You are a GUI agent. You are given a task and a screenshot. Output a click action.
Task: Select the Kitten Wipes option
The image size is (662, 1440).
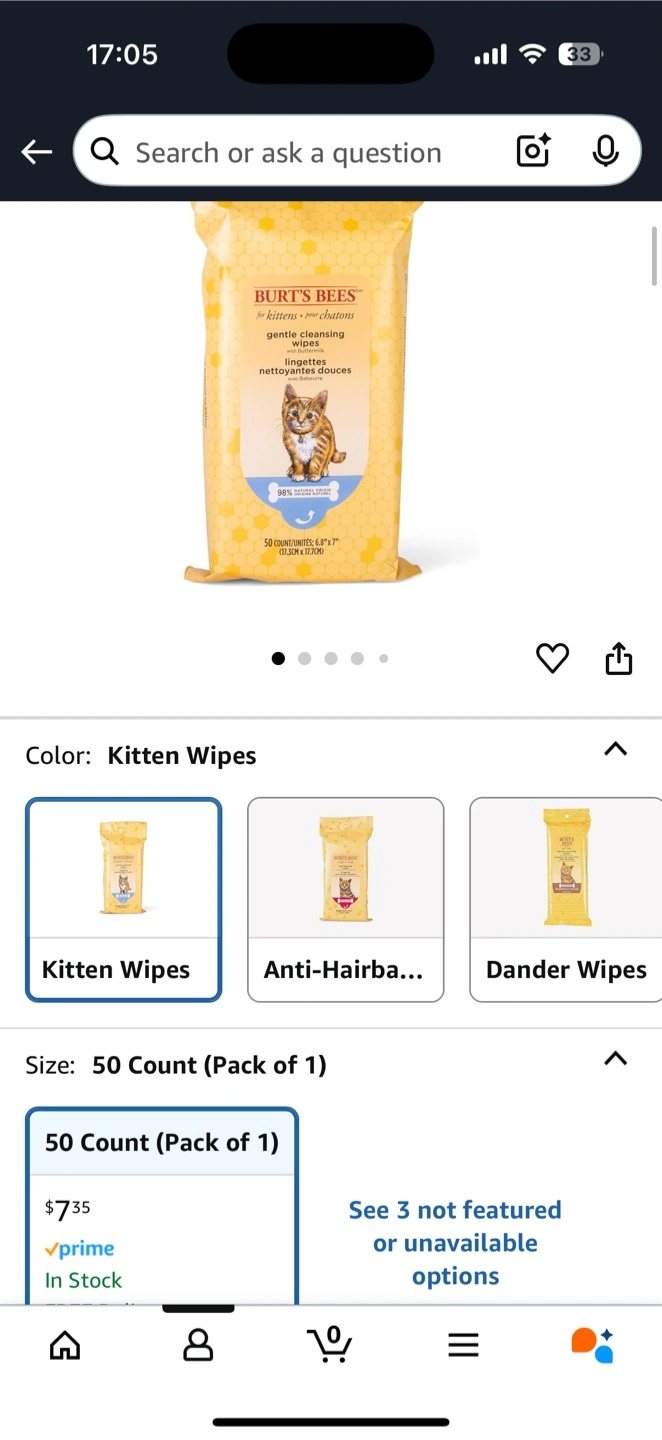tap(123, 899)
